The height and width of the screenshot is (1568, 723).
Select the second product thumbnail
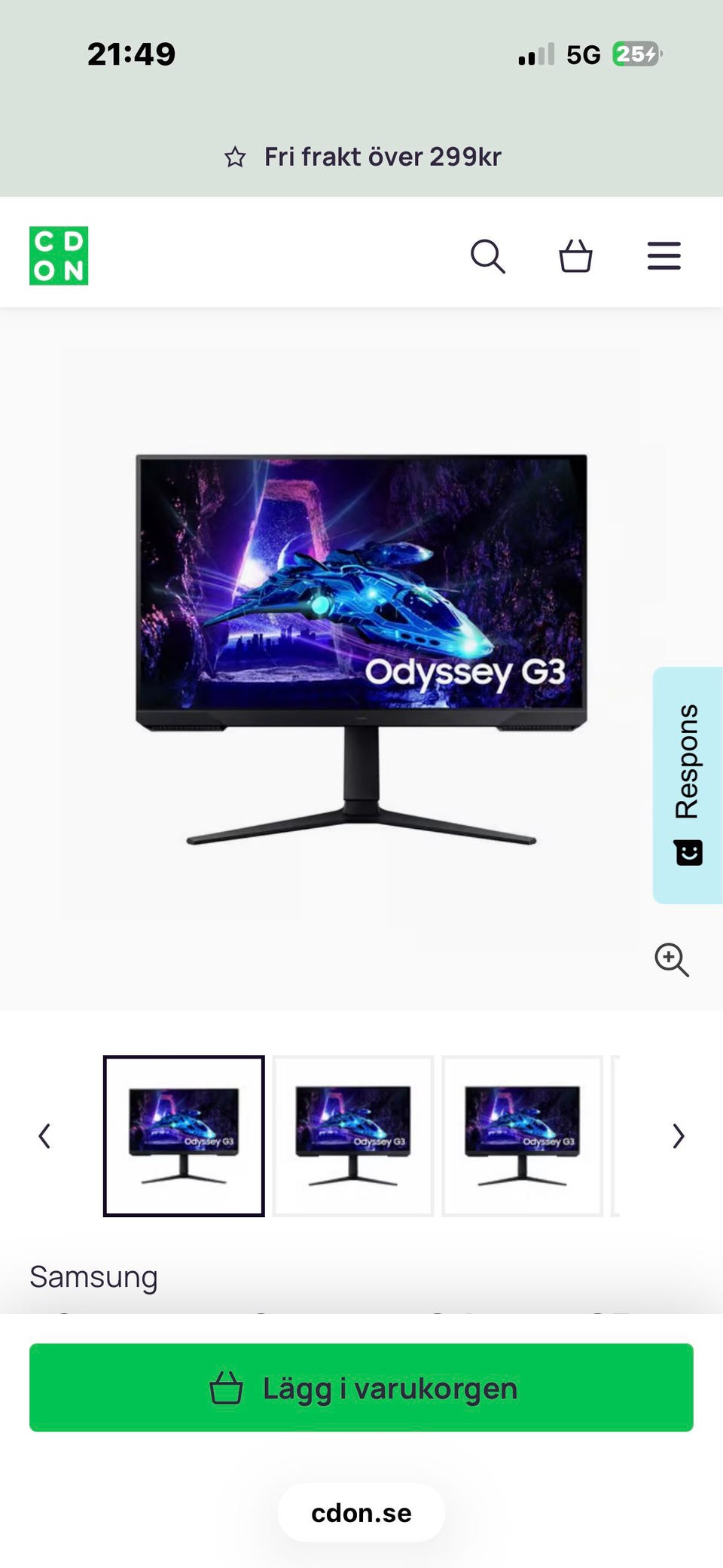point(353,1136)
